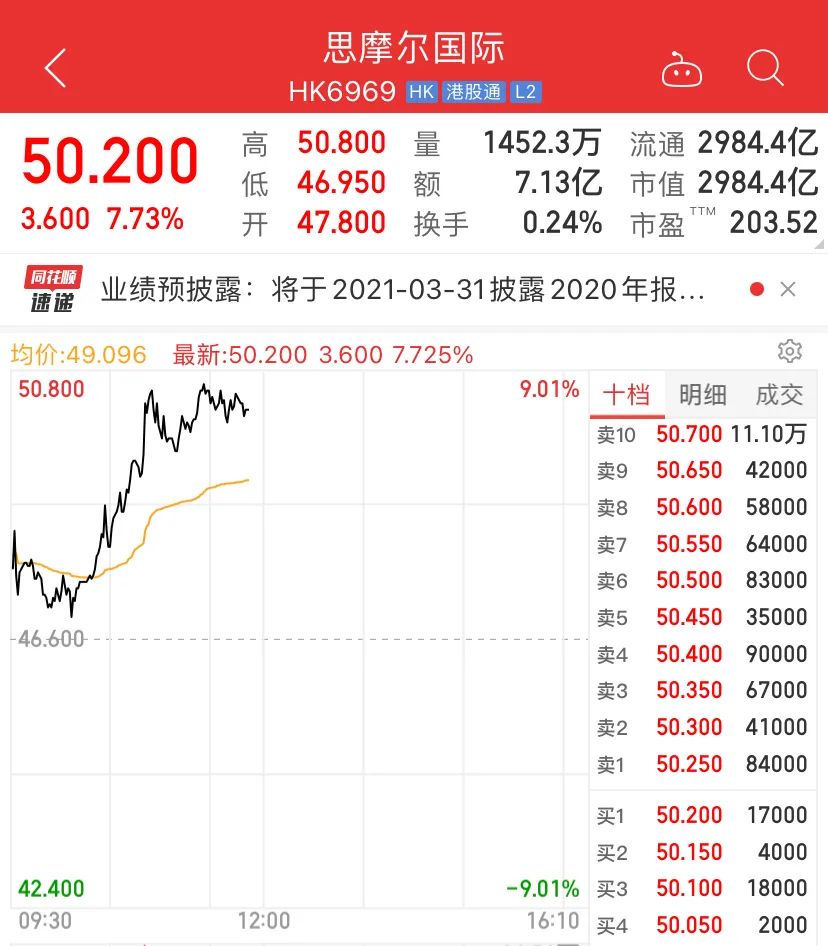This screenshot has height=946, width=828.
Task: Go back using the top-left arrow
Action: pos(55,69)
